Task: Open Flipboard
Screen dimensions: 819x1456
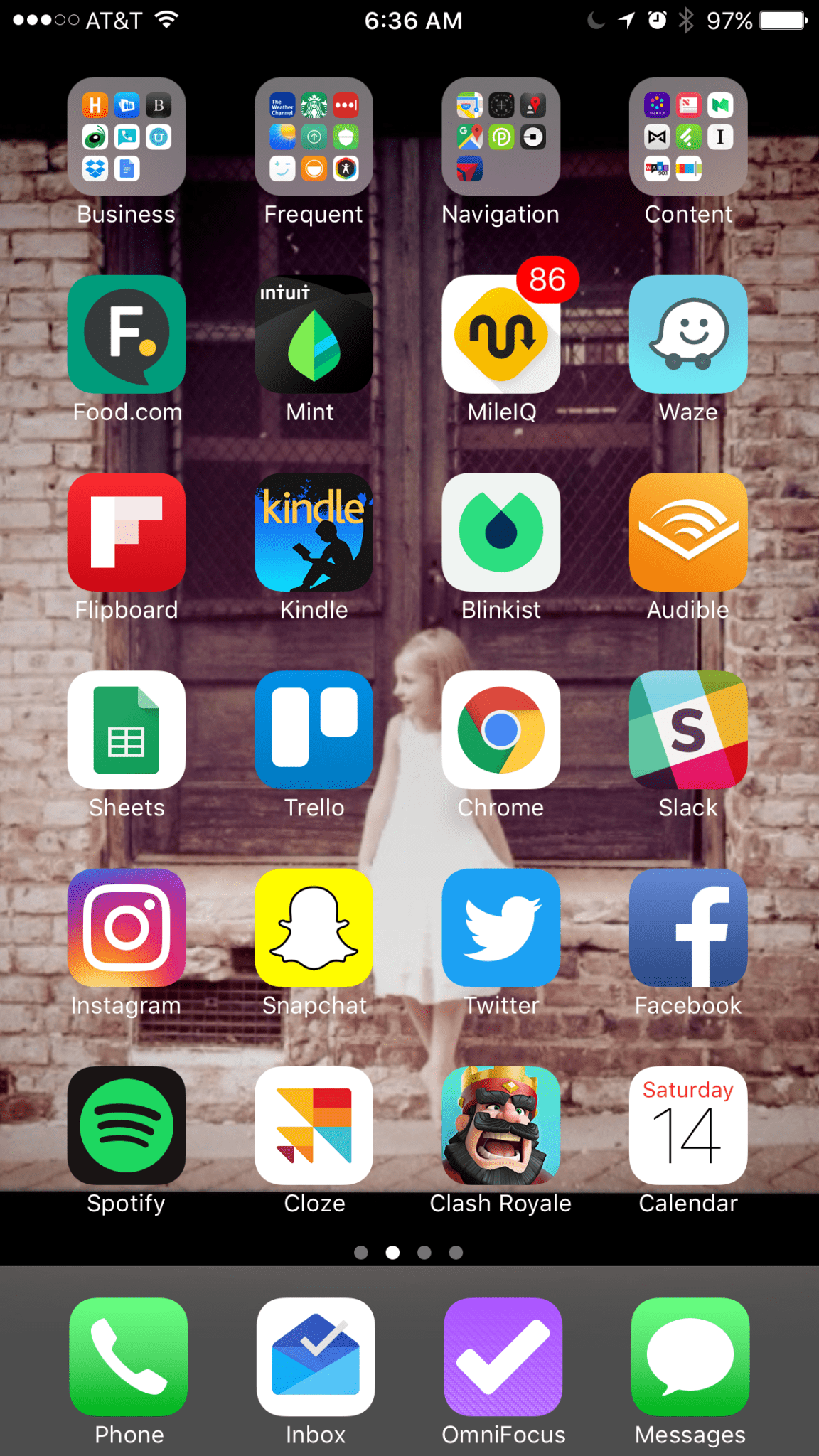Action: pyautogui.click(x=127, y=532)
